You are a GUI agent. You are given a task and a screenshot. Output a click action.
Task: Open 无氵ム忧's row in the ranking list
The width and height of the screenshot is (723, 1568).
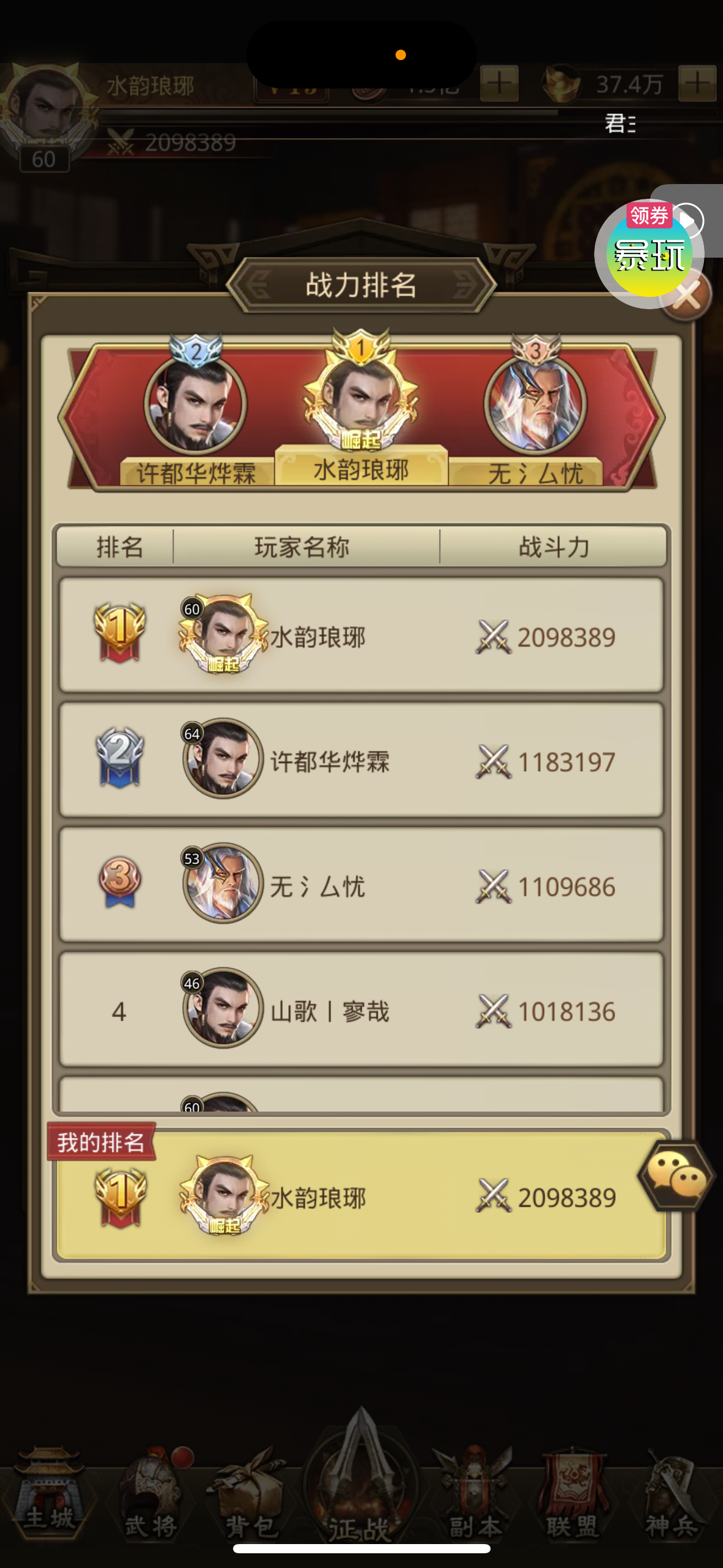(x=361, y=885)
